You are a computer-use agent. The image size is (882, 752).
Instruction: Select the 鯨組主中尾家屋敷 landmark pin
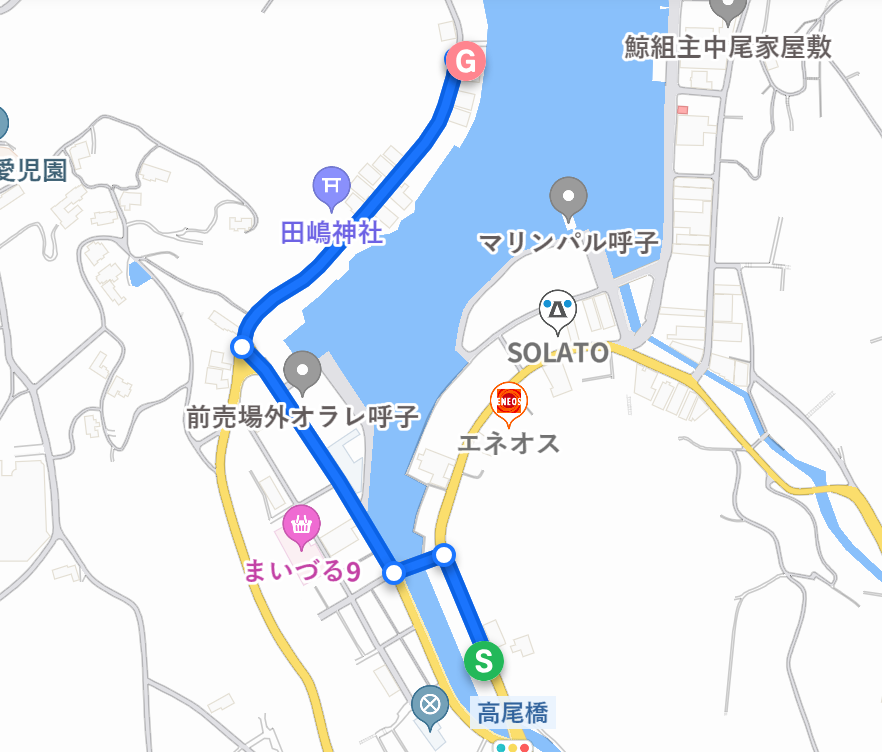(727, 10)
